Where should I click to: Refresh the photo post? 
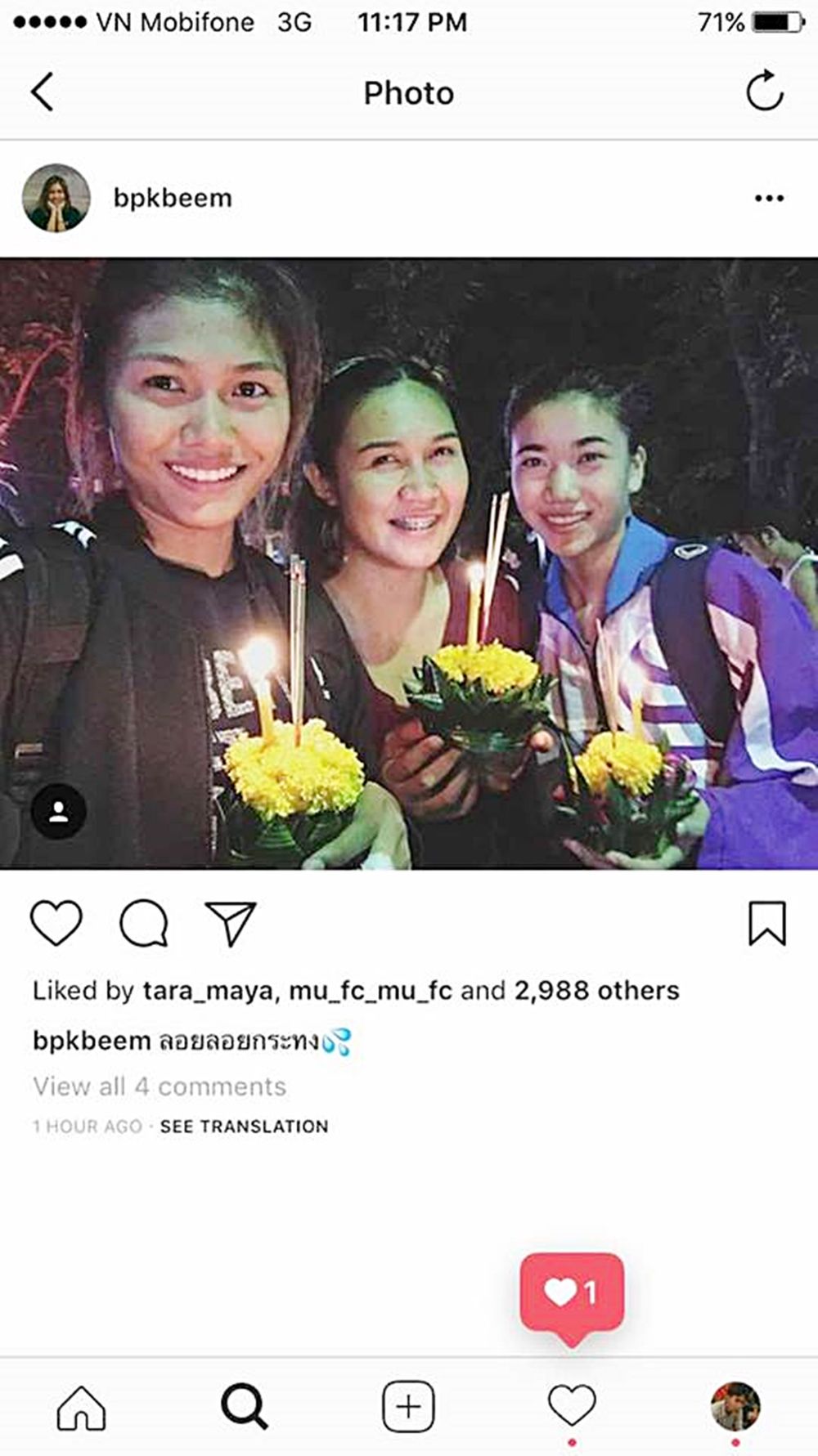(x=764, y=92)
